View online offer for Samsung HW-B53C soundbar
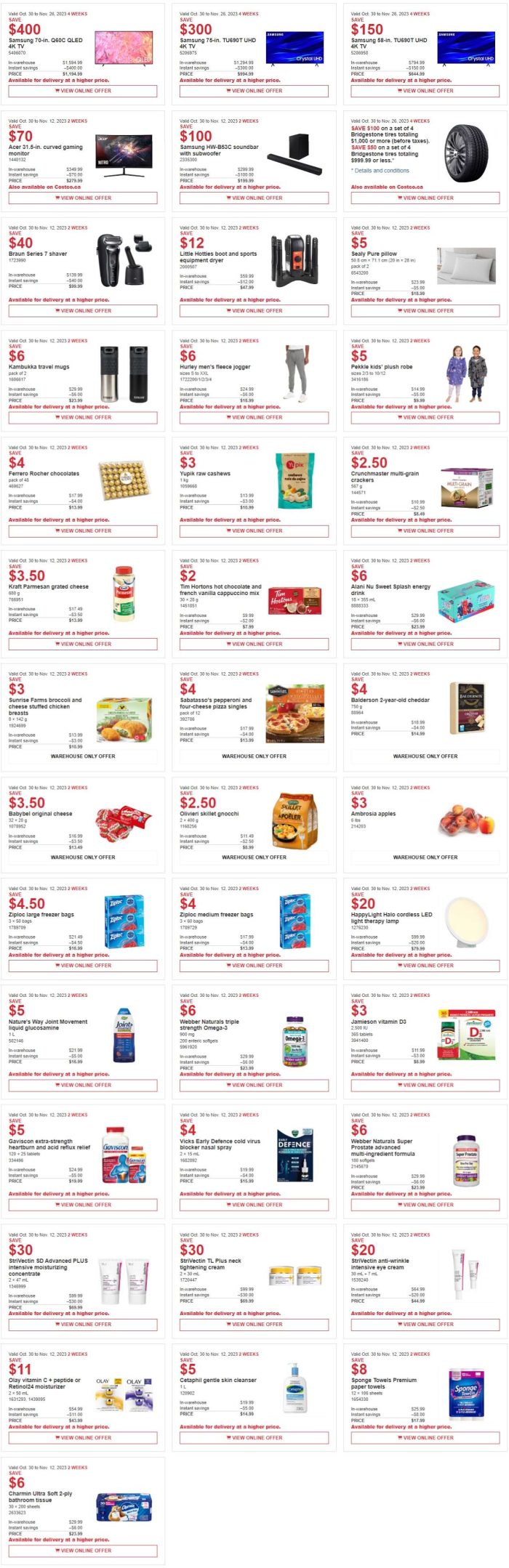Screen dimensions: 509x1568 tap(254, 198)
